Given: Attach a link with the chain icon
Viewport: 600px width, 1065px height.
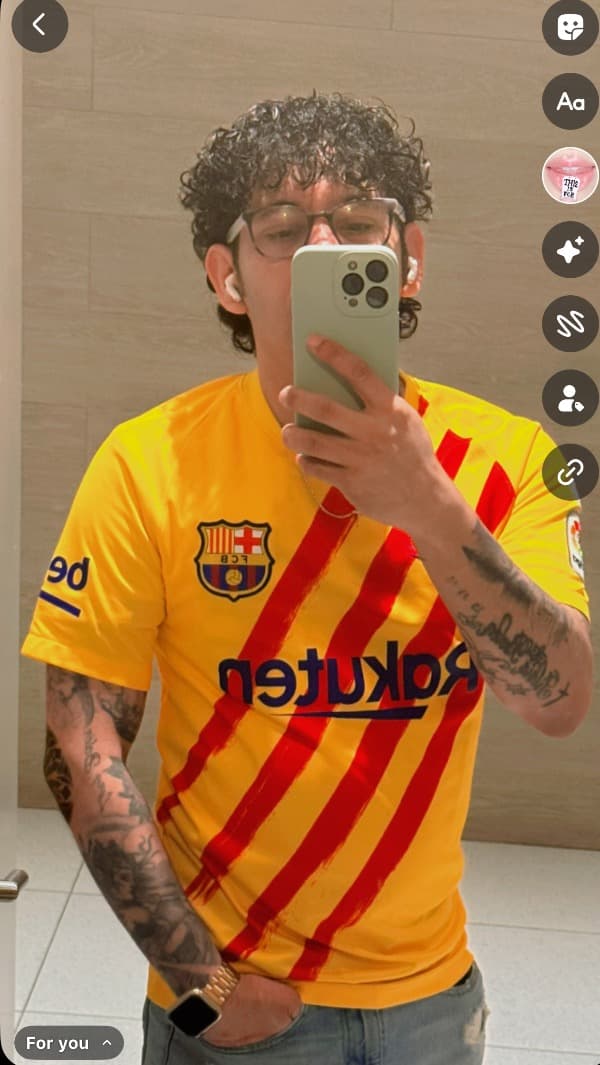Looking at the screenshot, I should tap(570, 471).
